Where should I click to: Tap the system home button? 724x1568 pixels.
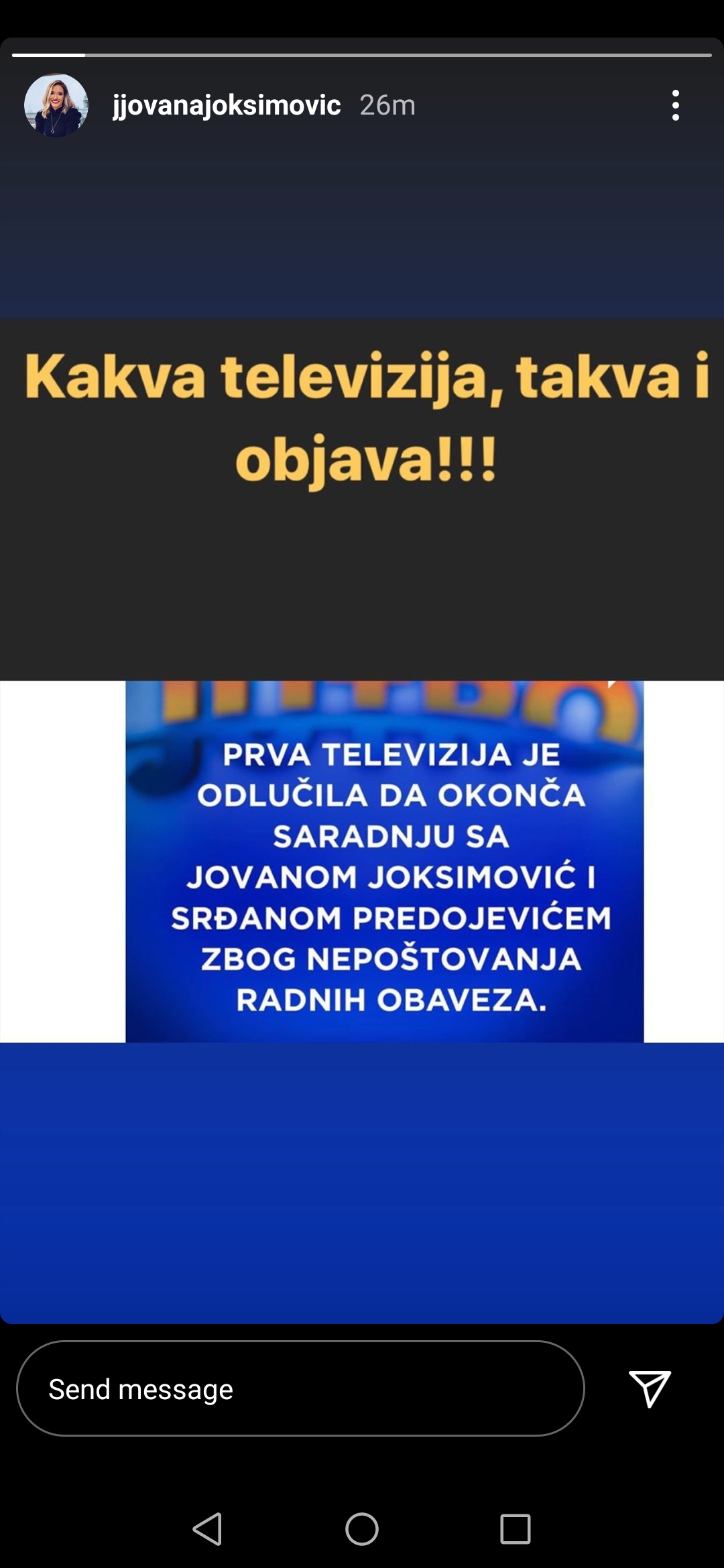coord(362,1529)
